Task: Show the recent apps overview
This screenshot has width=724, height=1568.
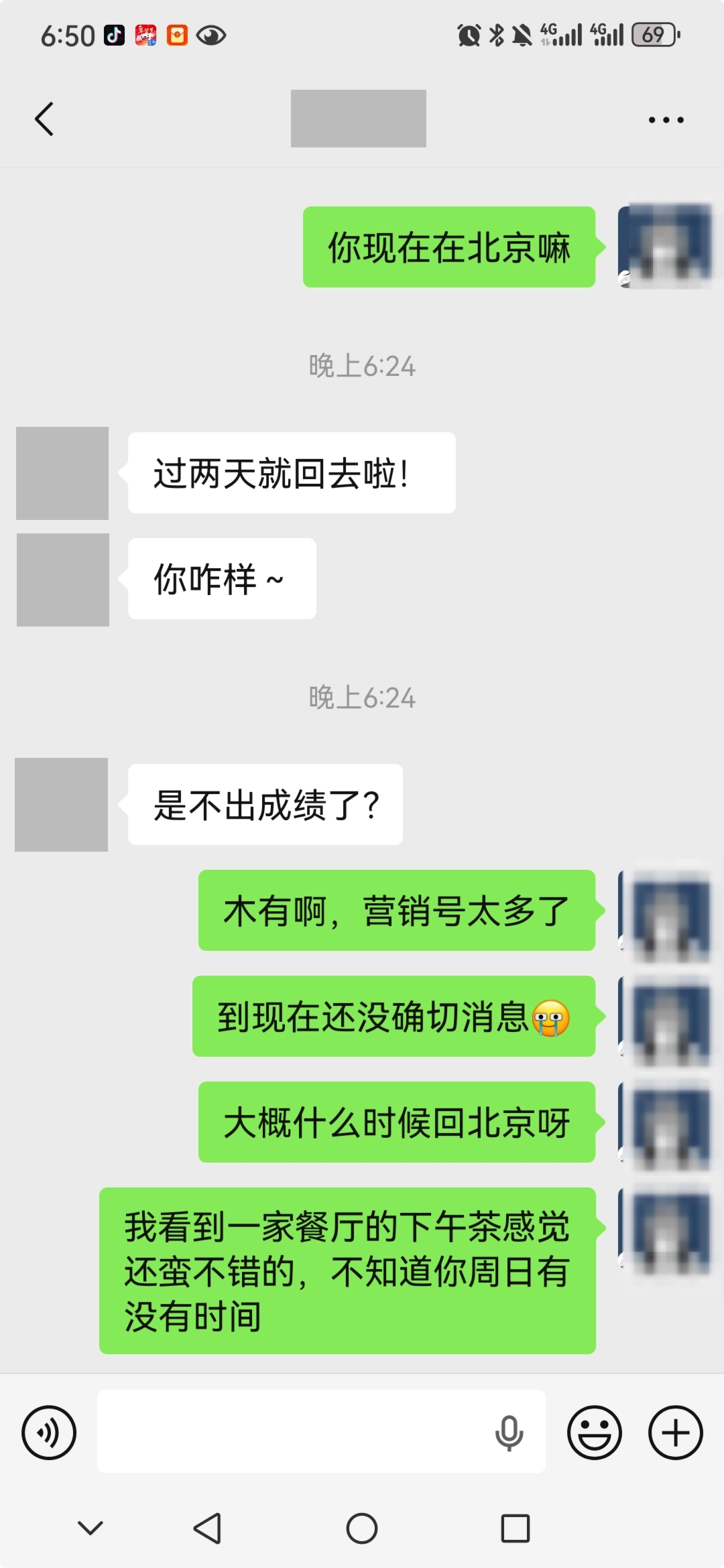Action: [516, 1529]
